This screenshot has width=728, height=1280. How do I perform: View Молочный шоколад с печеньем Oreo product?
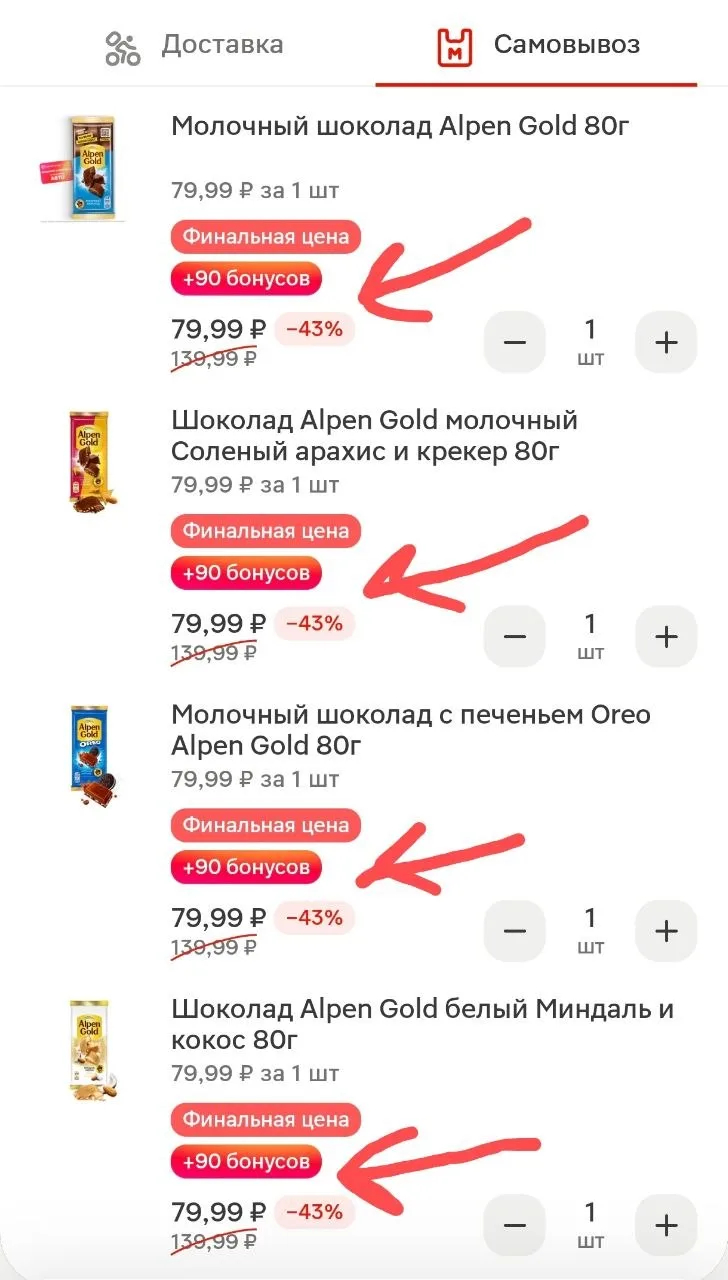tap(410, 730)
